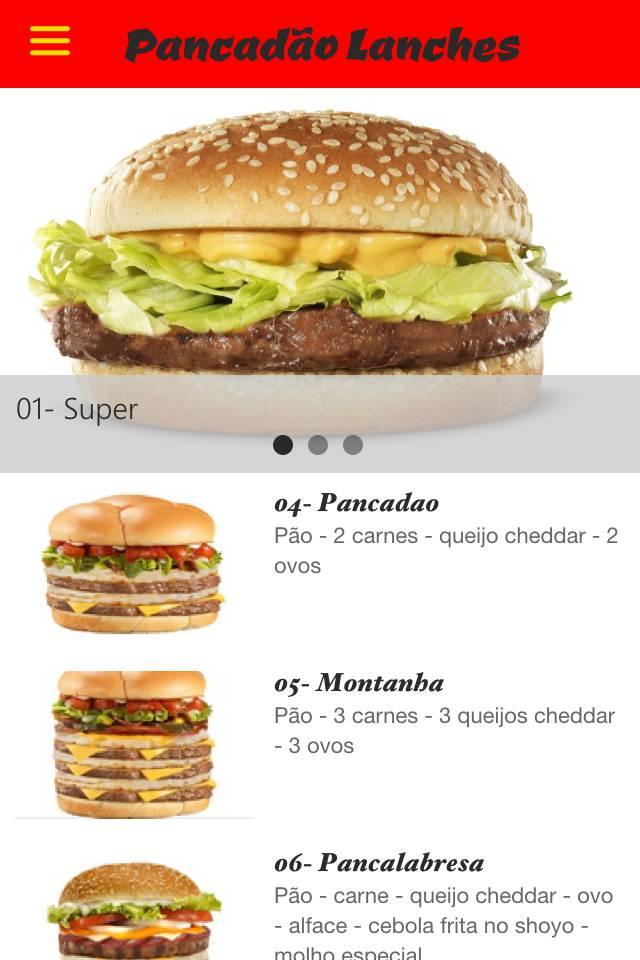This screenshot has width=640, height=960.
Task: Select the second carousel page dot
Action: coord(318,445)
